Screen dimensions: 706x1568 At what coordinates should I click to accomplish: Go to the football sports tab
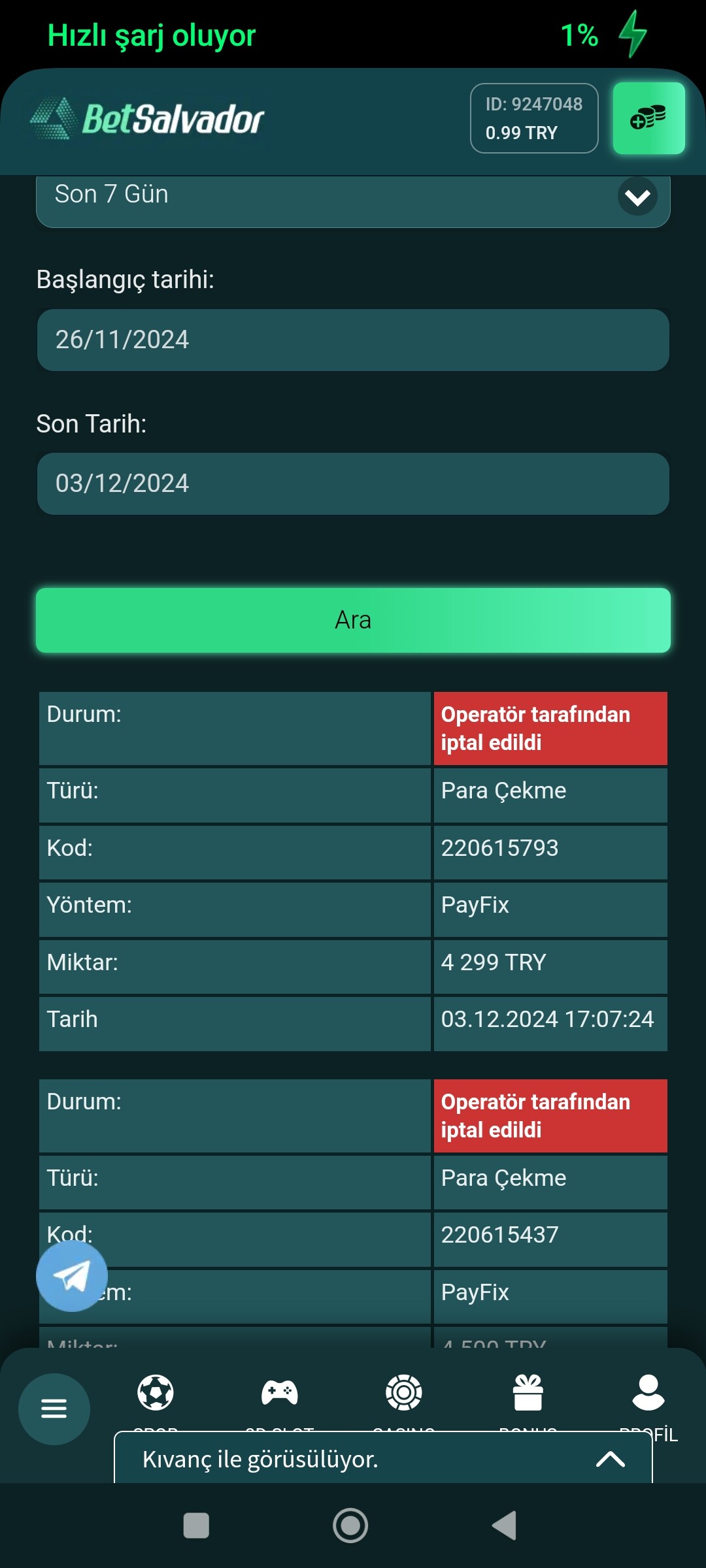[156, 1398]
